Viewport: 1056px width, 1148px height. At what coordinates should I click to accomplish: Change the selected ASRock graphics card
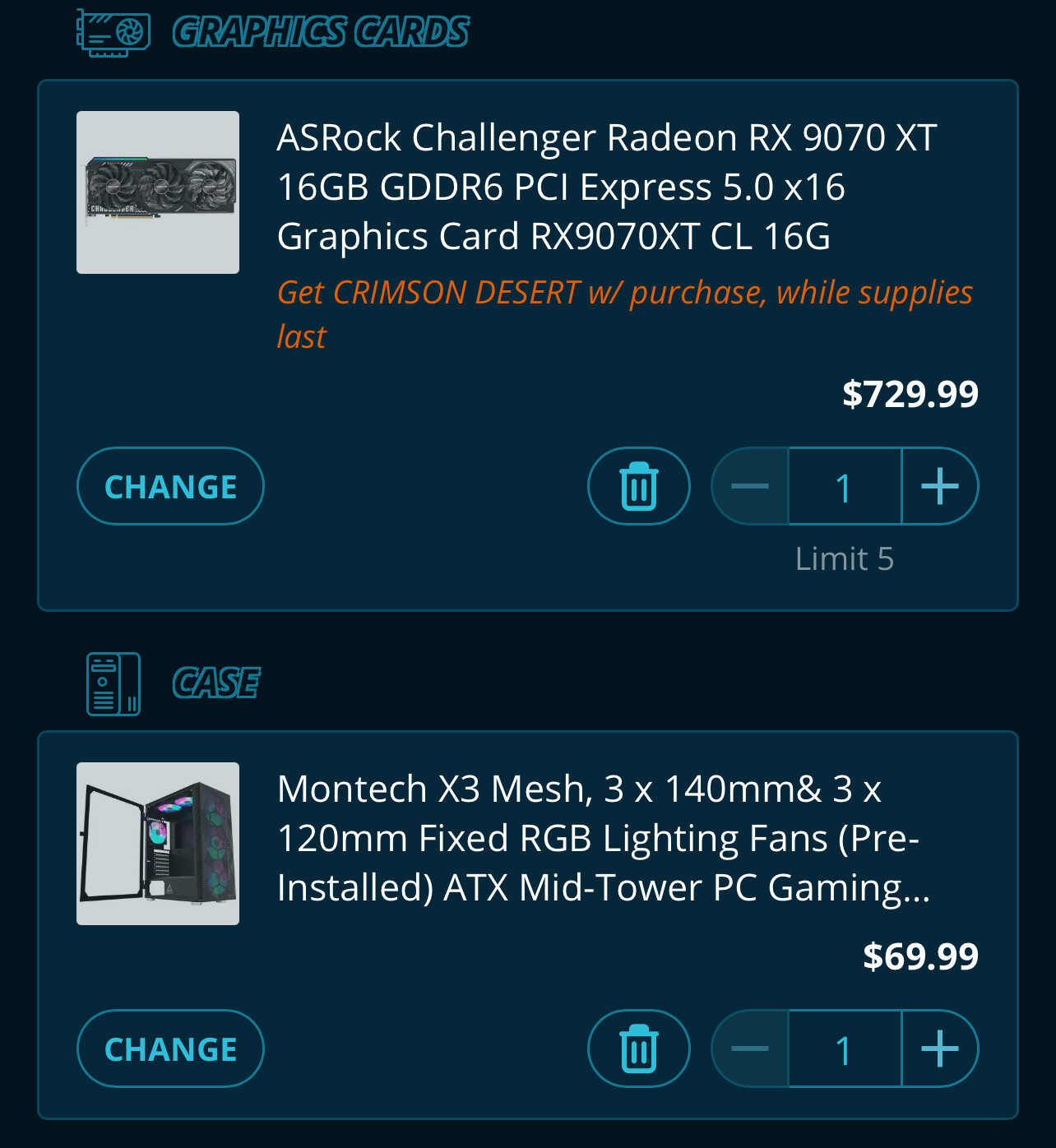(170, 486)
